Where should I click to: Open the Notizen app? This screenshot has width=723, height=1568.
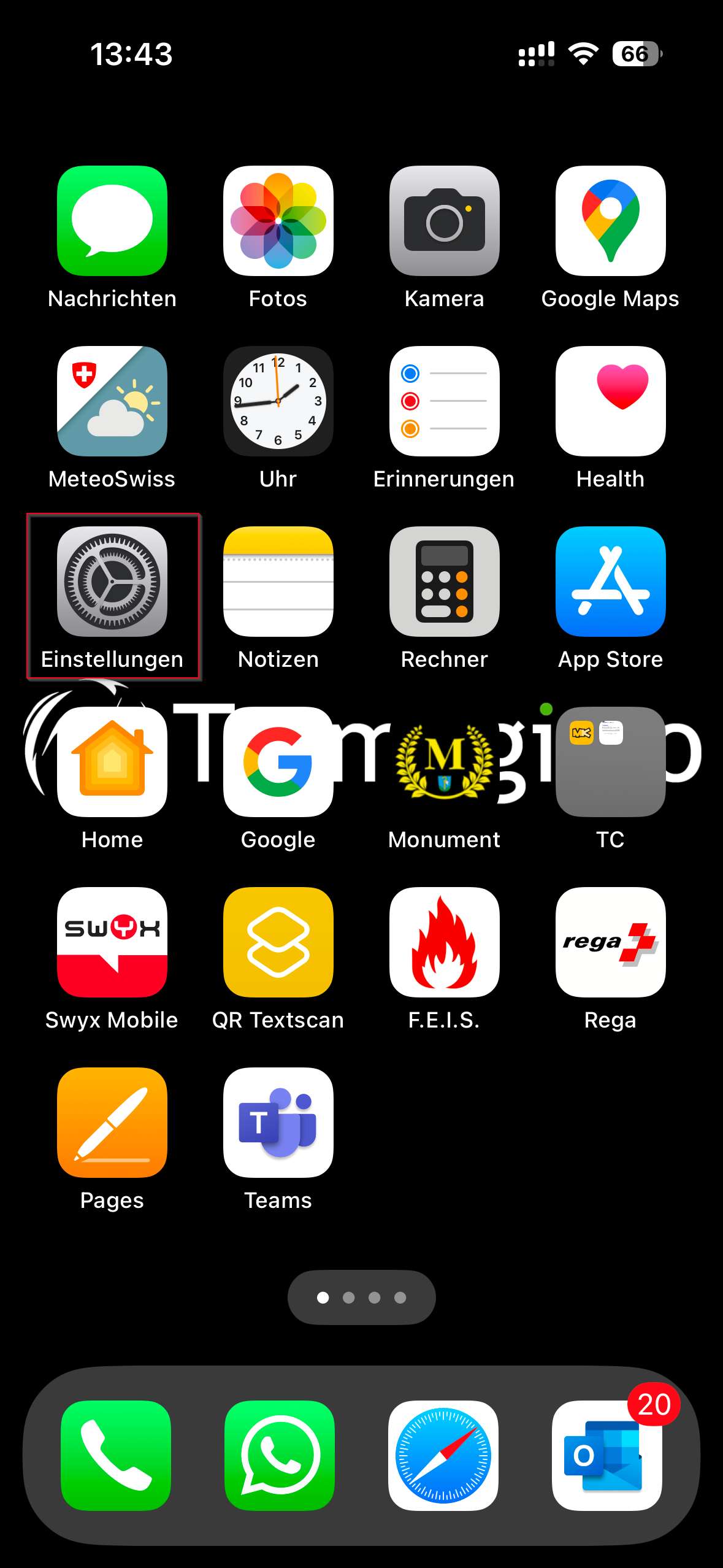pyautogui.click(x=278, y=582)
